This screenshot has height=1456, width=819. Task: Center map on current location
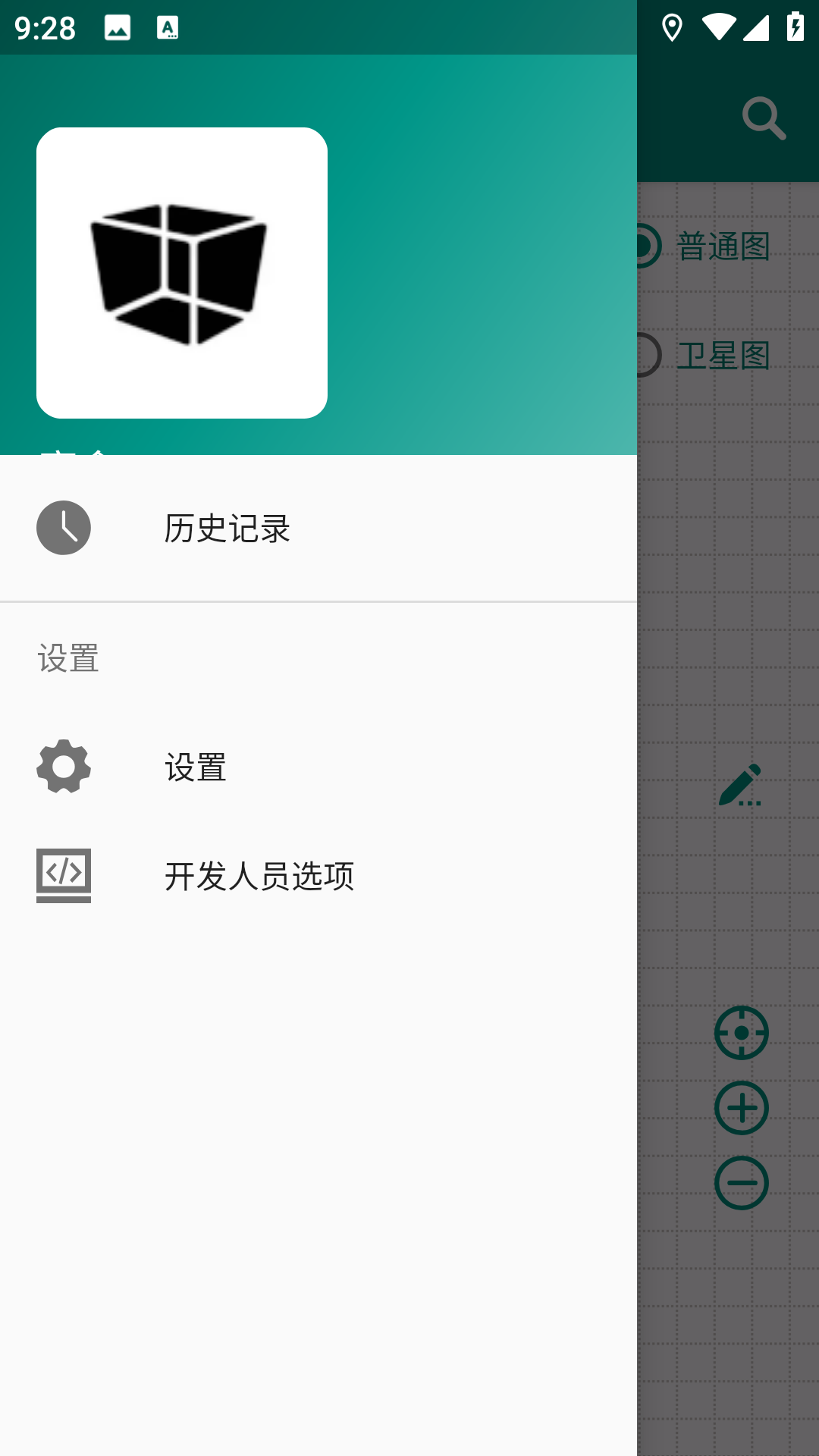(x=741, y=1033)
